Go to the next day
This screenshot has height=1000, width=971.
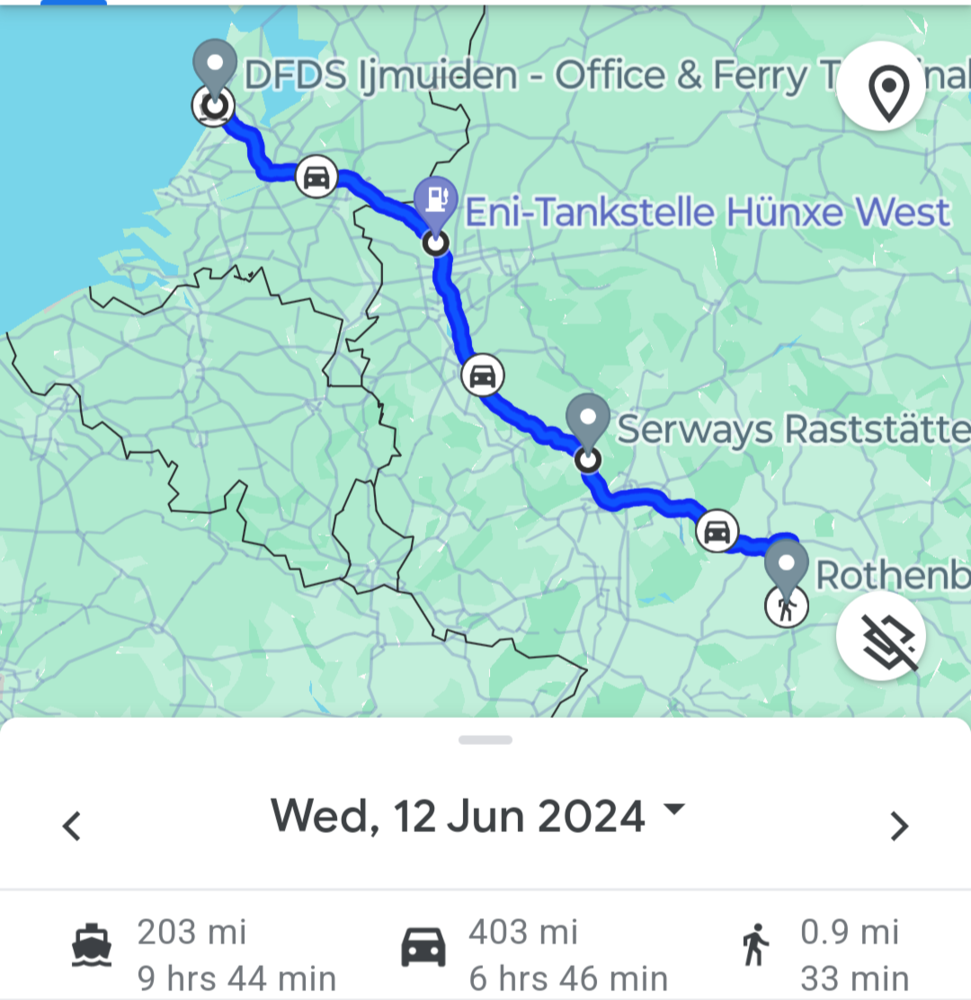899,826
